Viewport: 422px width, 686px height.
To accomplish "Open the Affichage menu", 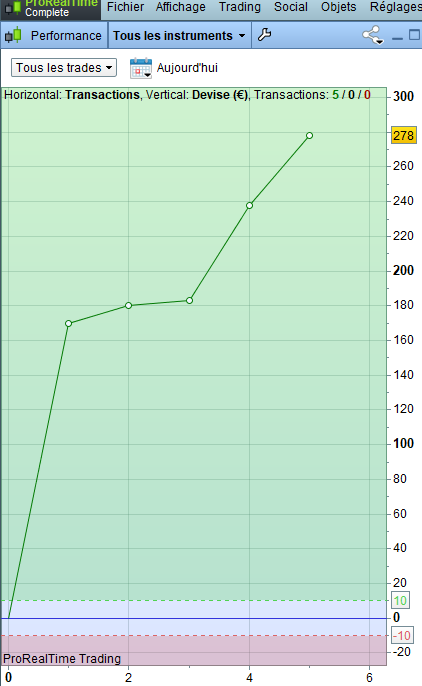I will point(181,7).
